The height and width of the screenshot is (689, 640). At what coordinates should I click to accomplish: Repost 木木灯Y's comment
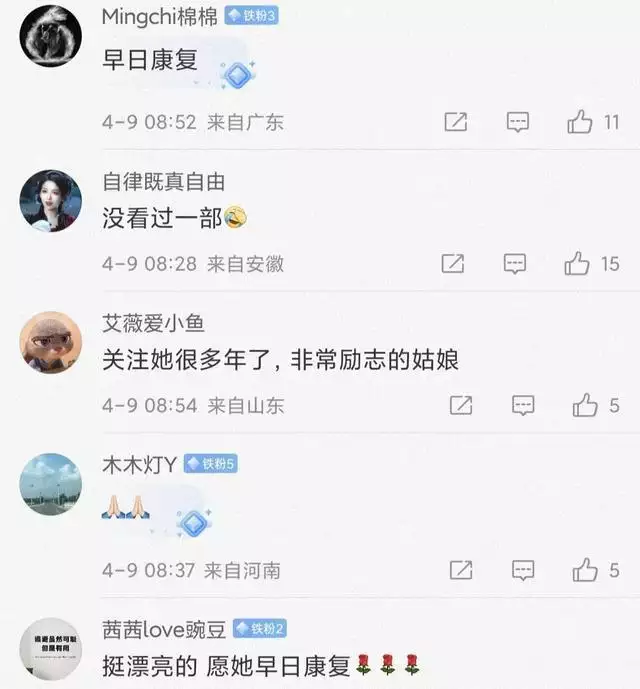coord(460,570)
